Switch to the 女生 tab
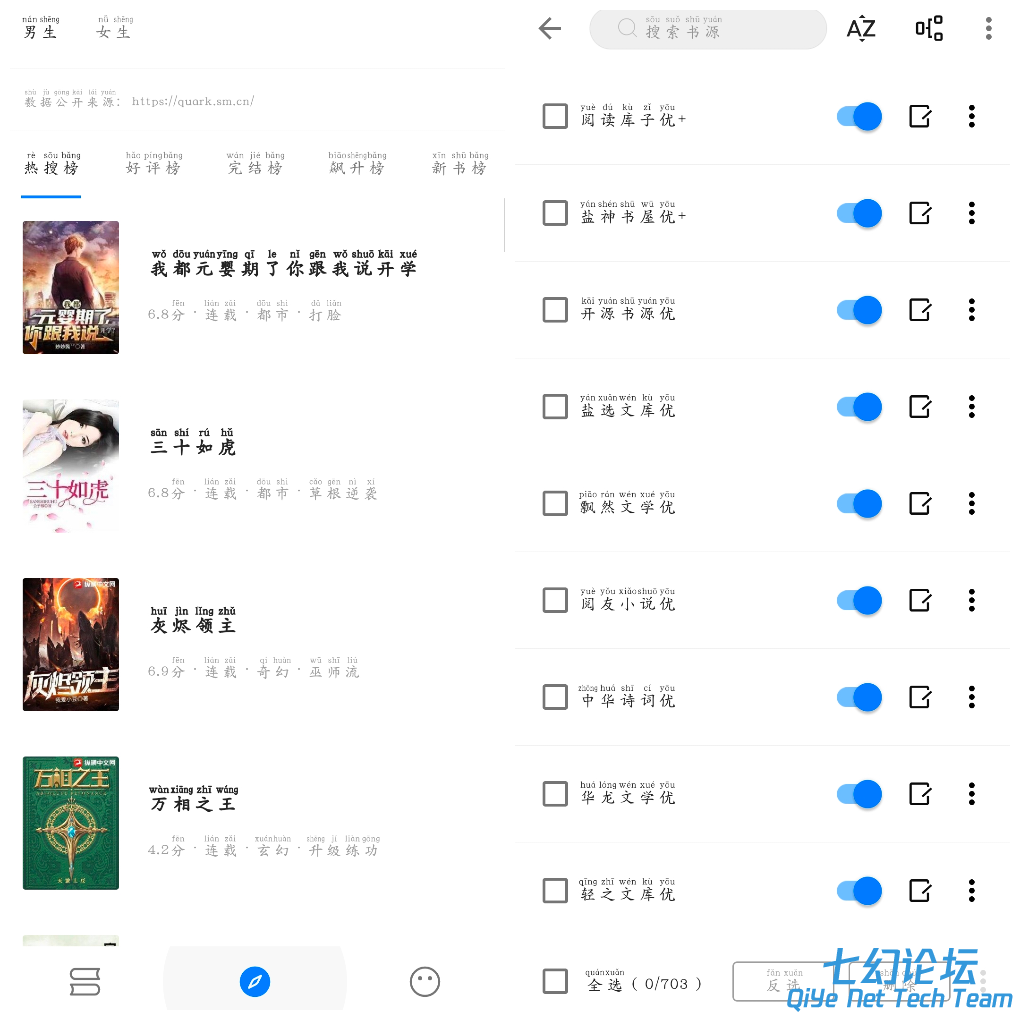The width and height of the screenshot is (1020, 1020). 114,29
